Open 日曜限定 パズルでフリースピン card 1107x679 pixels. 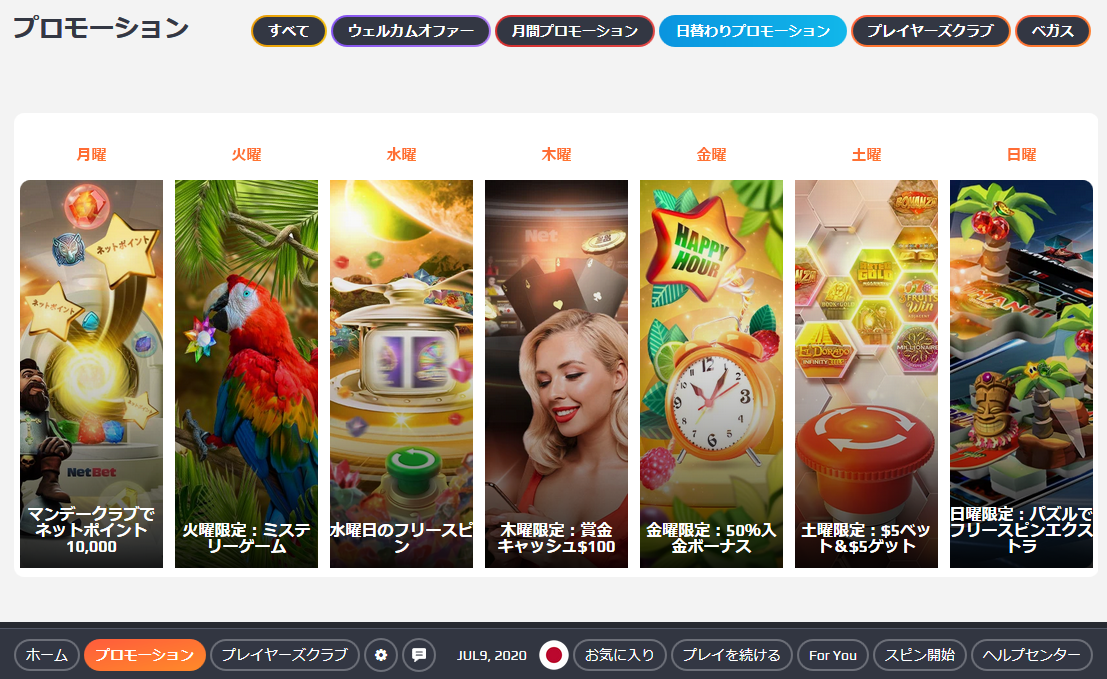tap(1021, 373)
